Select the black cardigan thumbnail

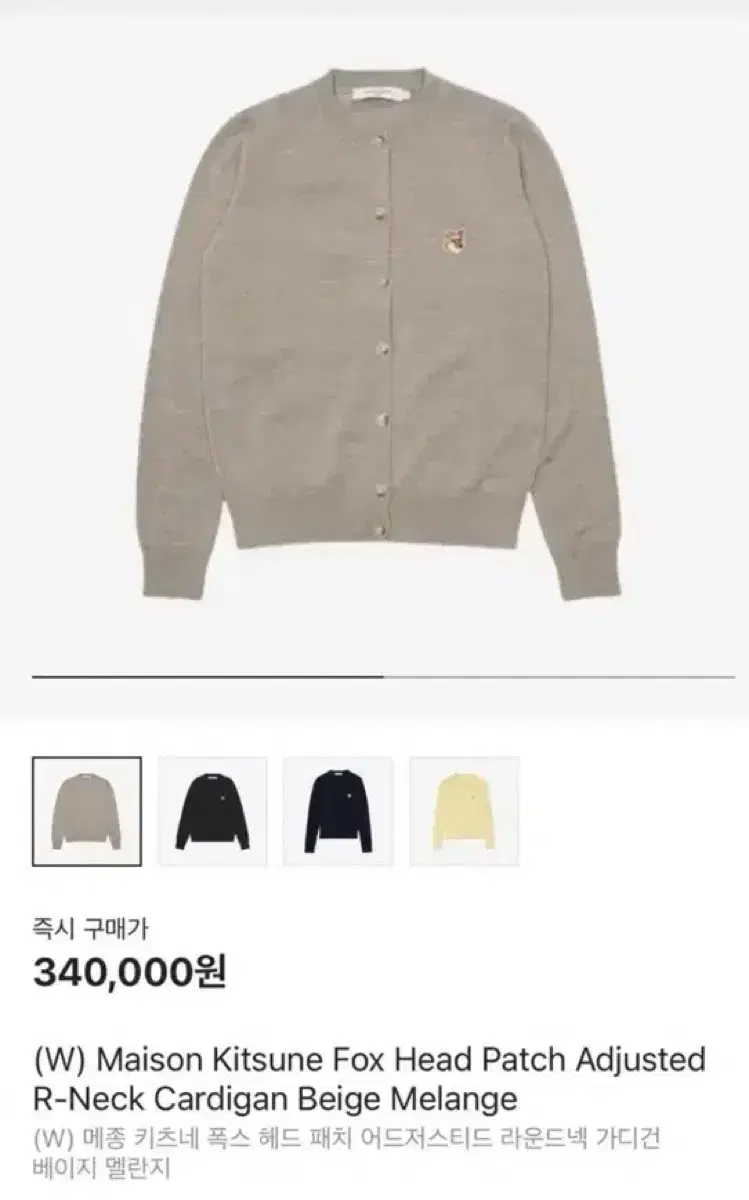click(x=213, y=811)
